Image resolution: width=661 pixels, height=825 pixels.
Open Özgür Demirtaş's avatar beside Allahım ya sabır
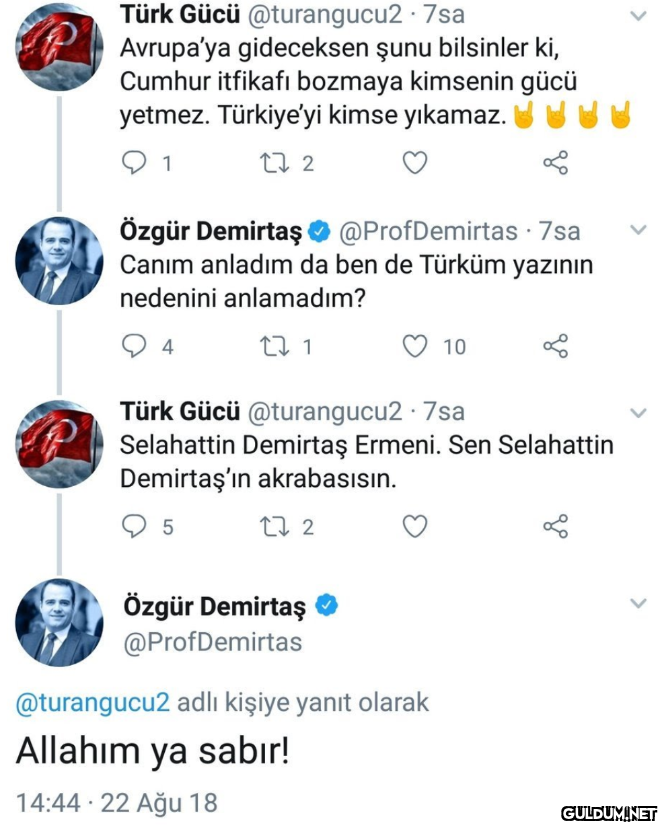(x=59, y=623)
